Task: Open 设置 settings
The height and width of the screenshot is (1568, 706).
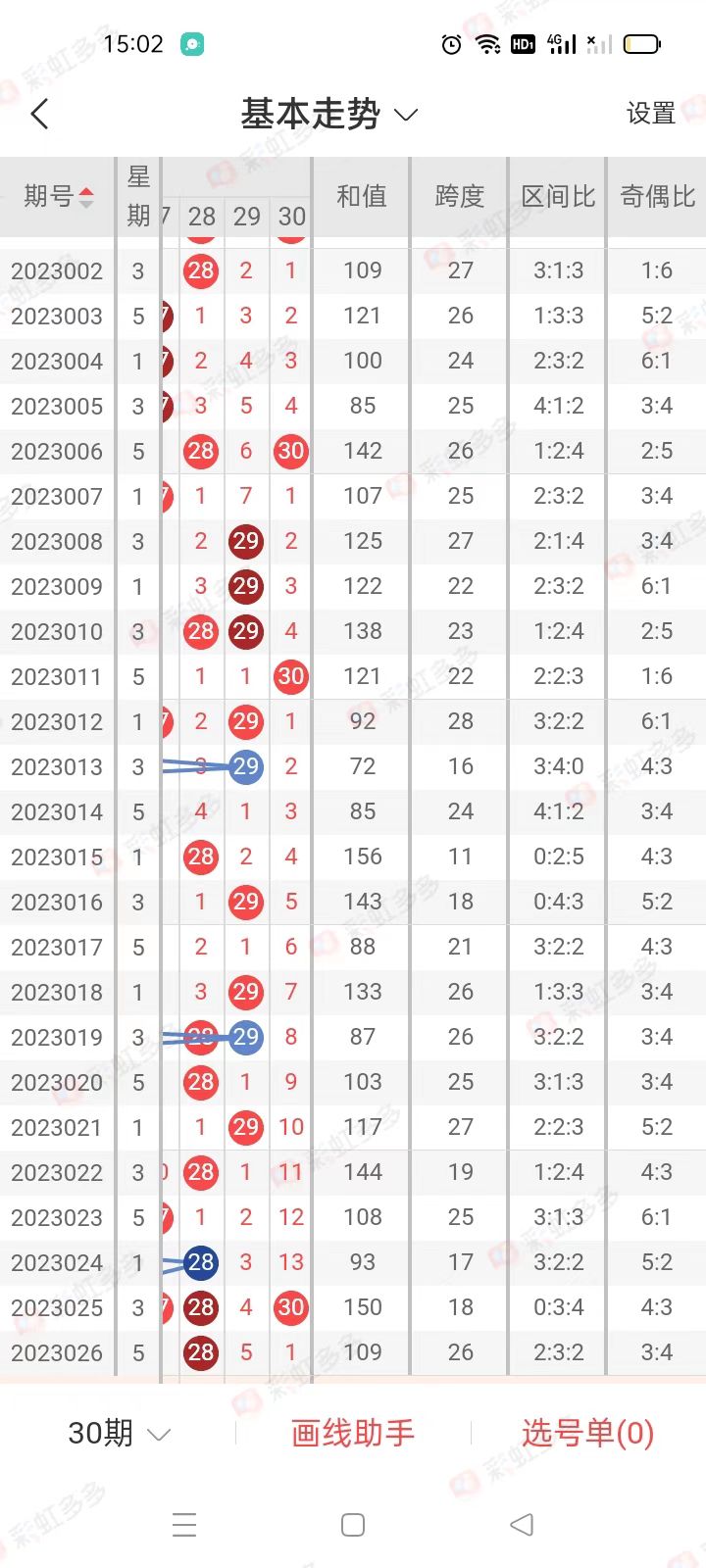Action: [650, 114]
